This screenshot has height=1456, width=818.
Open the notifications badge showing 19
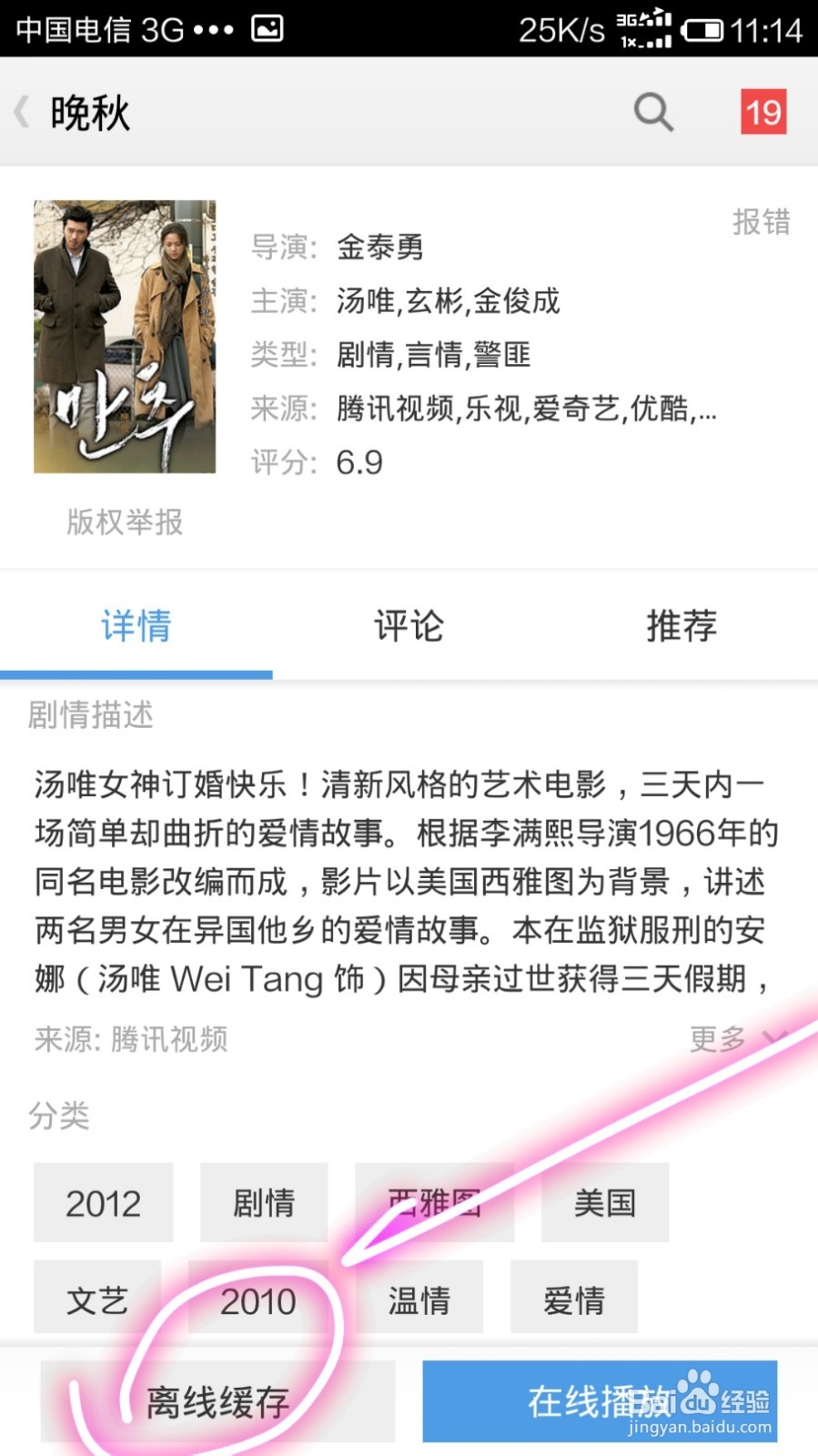764,111
